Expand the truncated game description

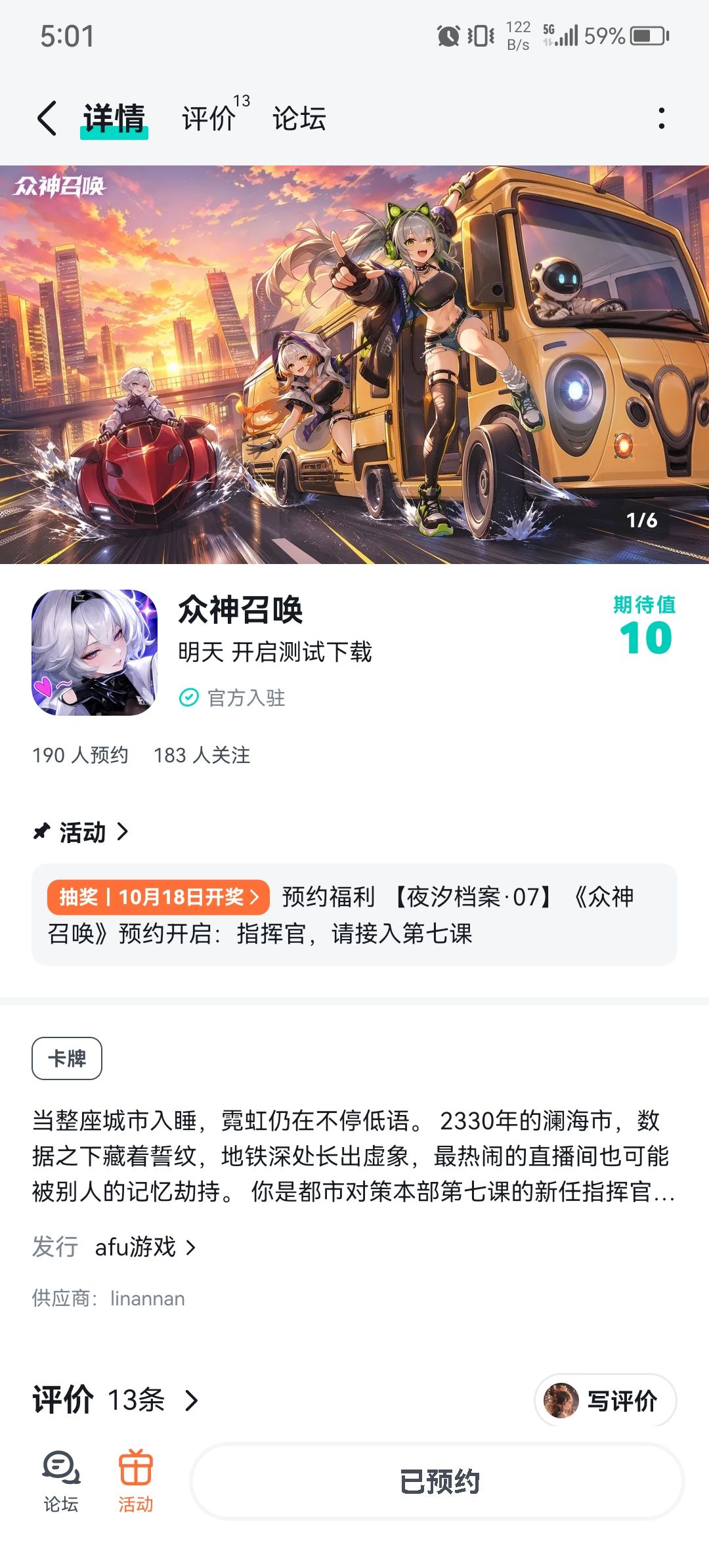(x=354, y=1156)
